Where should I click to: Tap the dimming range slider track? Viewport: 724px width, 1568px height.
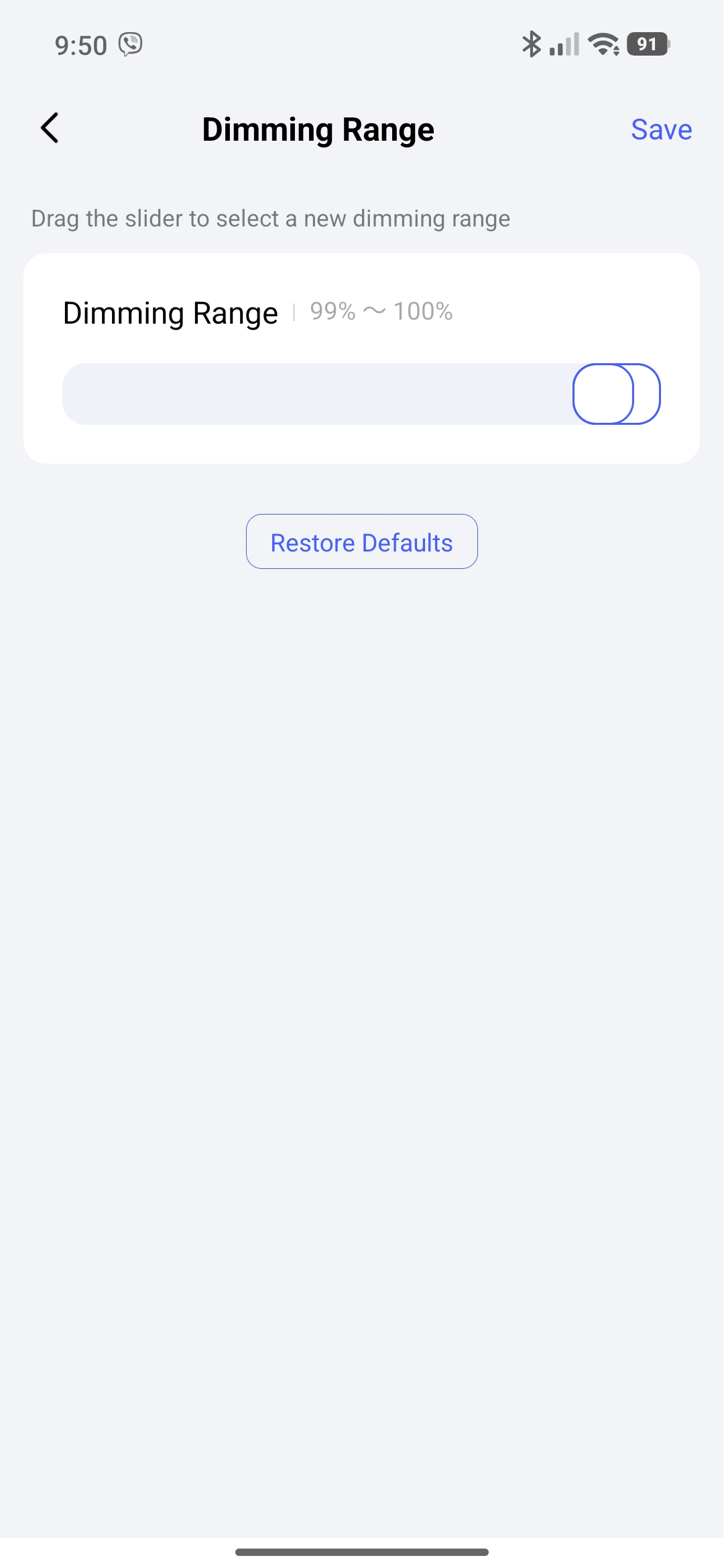(x=315, y=394)
